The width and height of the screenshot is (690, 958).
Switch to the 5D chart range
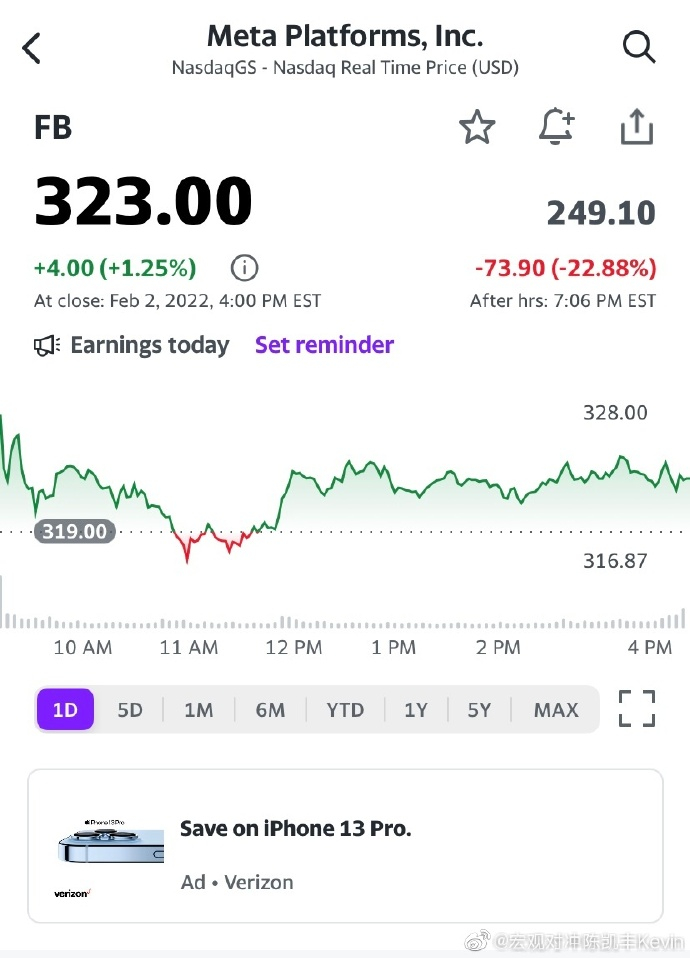(130, 710)
